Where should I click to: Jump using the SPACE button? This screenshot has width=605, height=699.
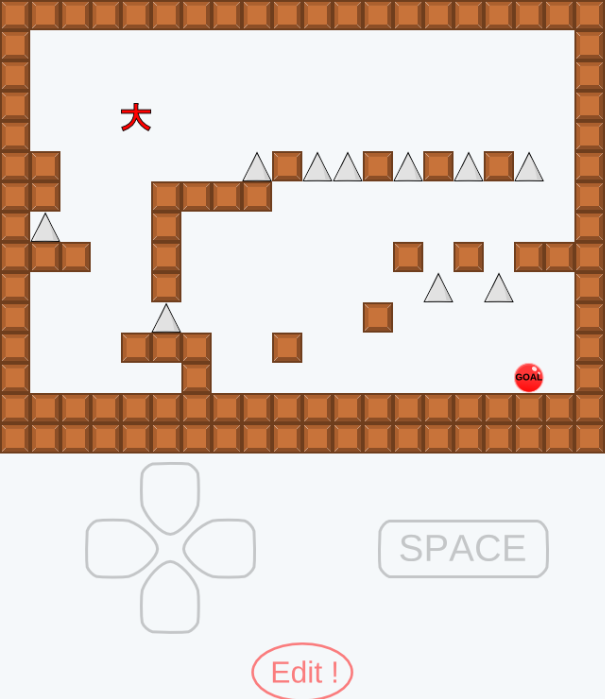point(463,548)
